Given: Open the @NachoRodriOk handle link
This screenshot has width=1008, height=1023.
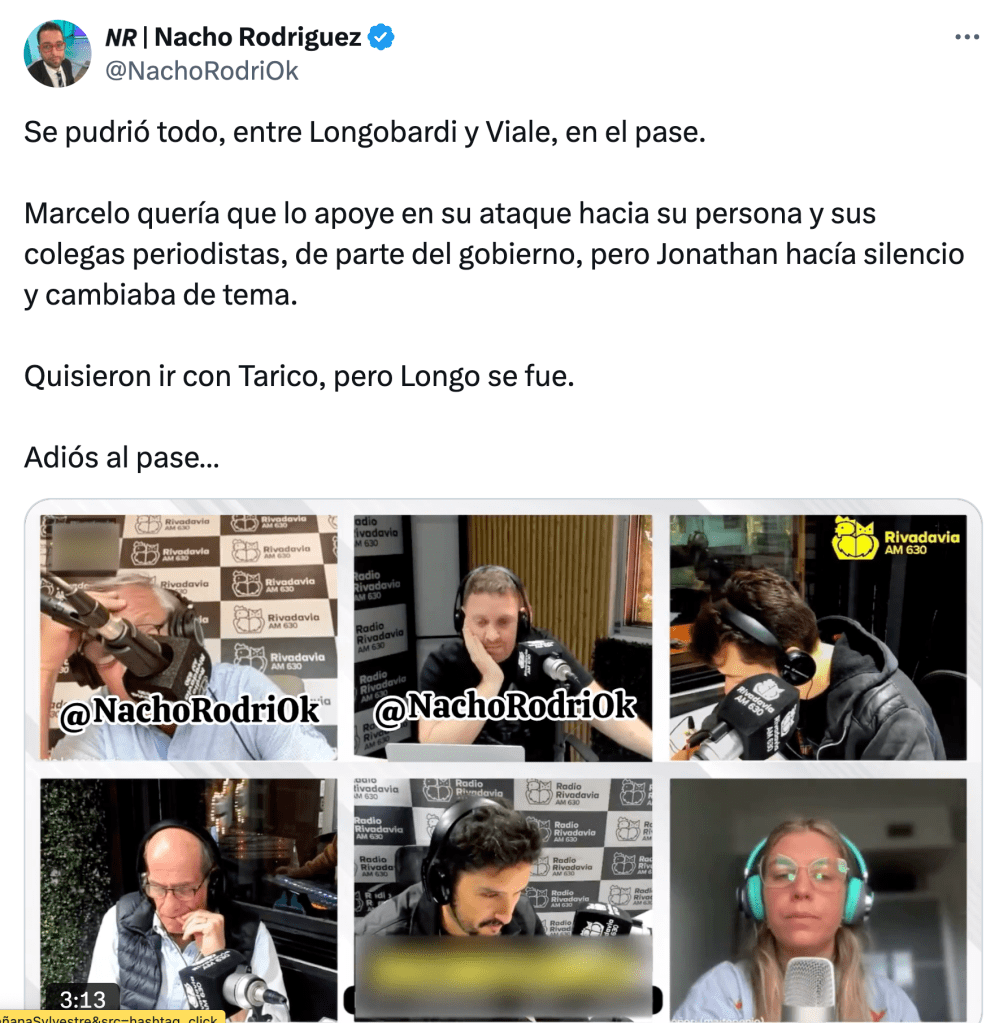Looking at the screenshot, I should pyautogui.click(x=201, y=71).
